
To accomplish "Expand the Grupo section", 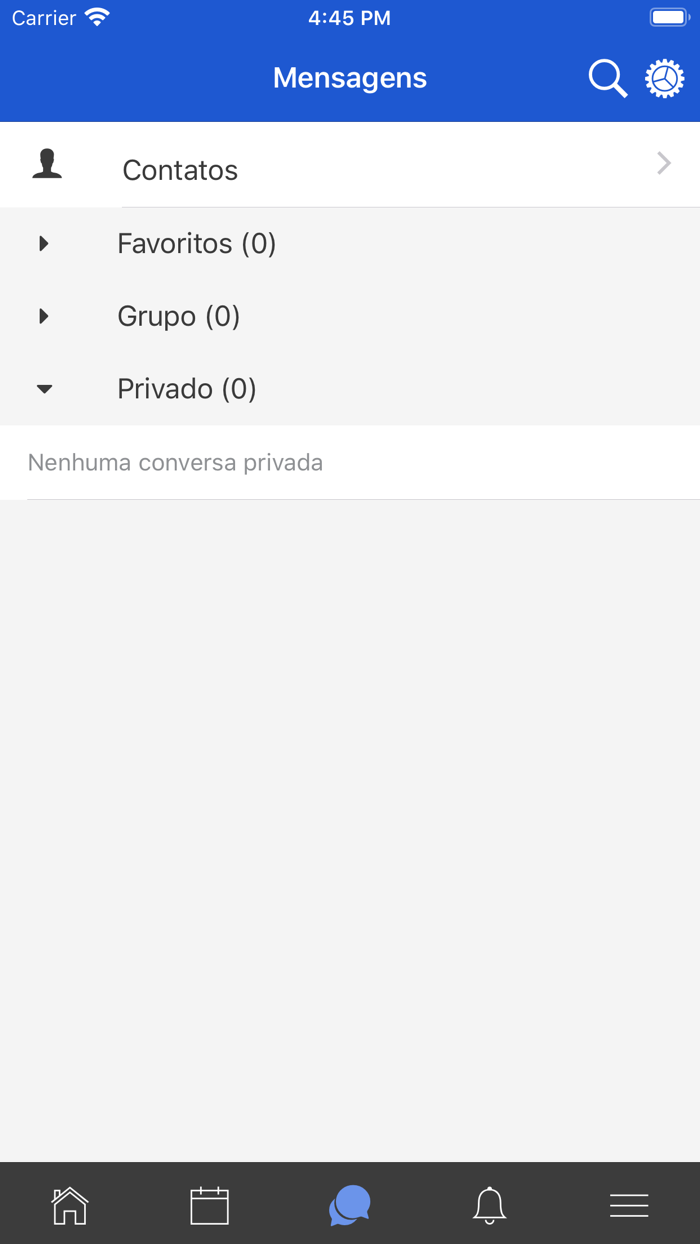I will click(x=178, y=316).
